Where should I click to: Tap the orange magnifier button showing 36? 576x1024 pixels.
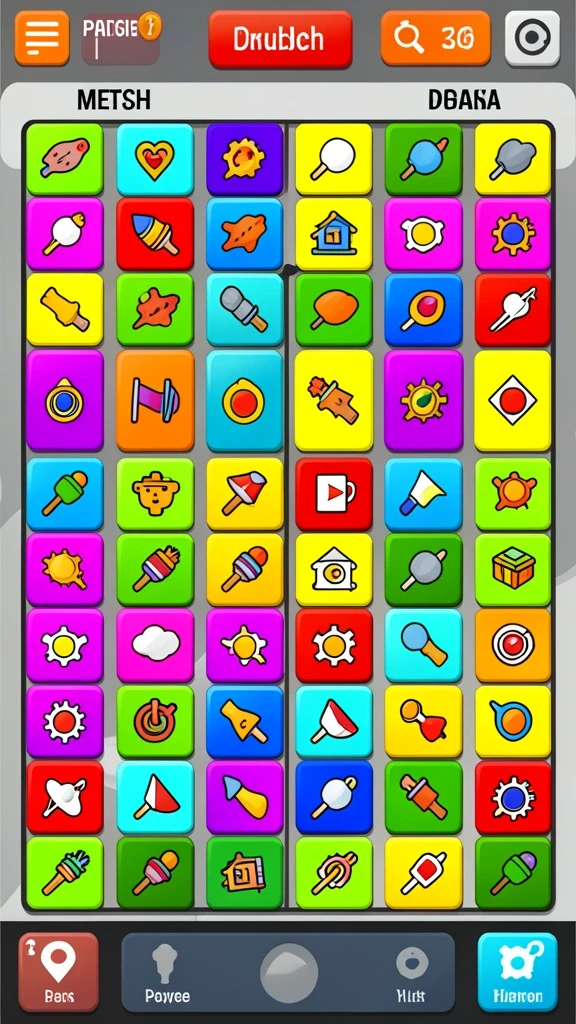point(436,38)
